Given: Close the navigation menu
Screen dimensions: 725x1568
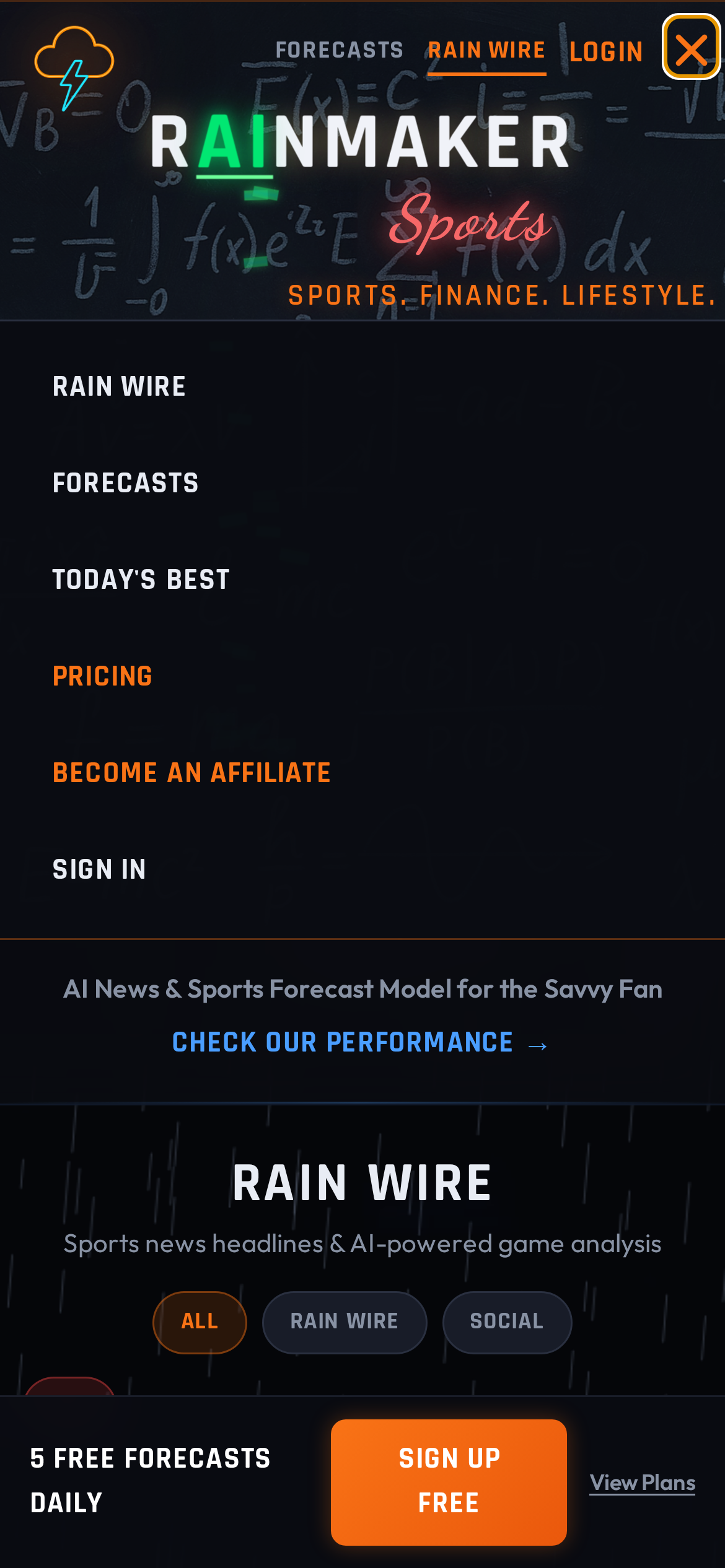Looking at the screenshot, I should coord(691,48).
